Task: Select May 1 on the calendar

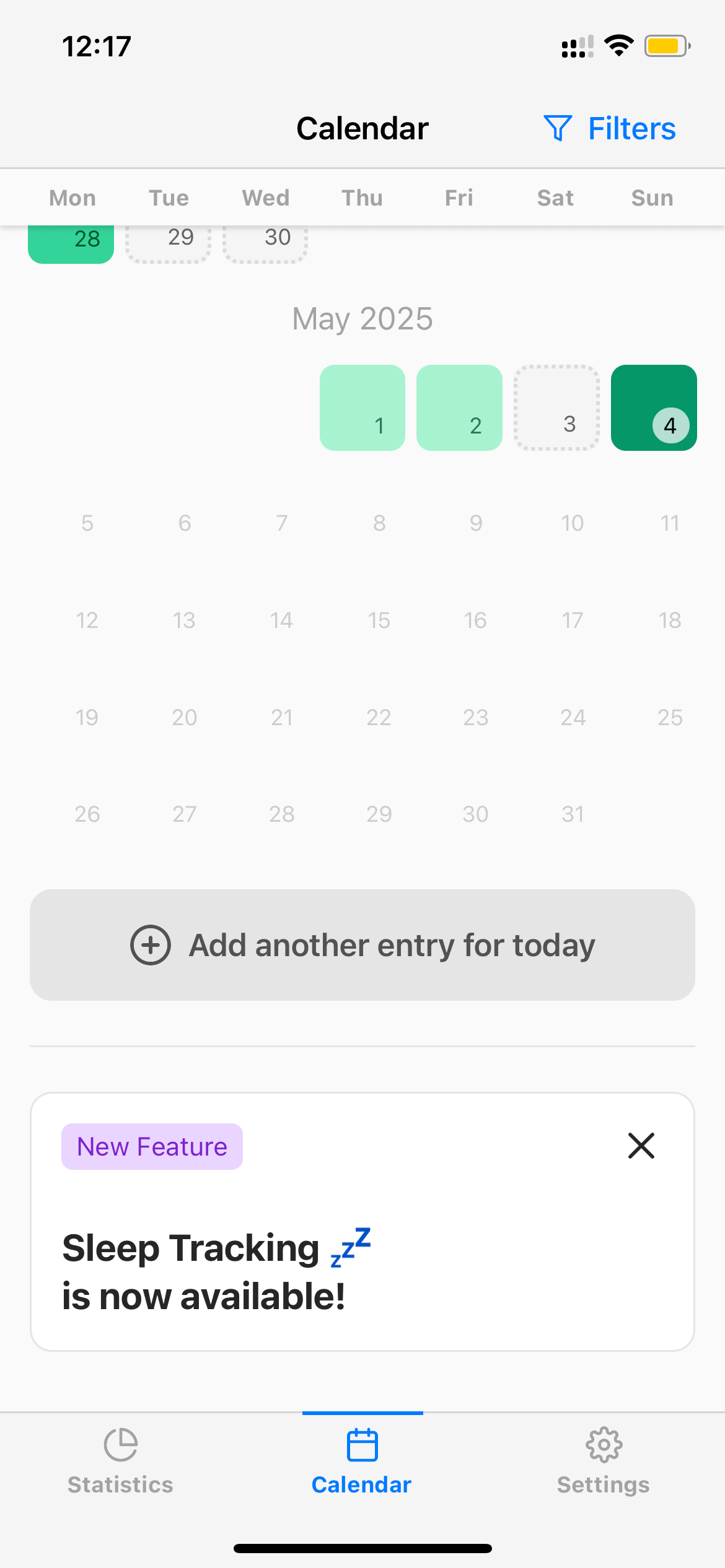Action: point(362,407)
